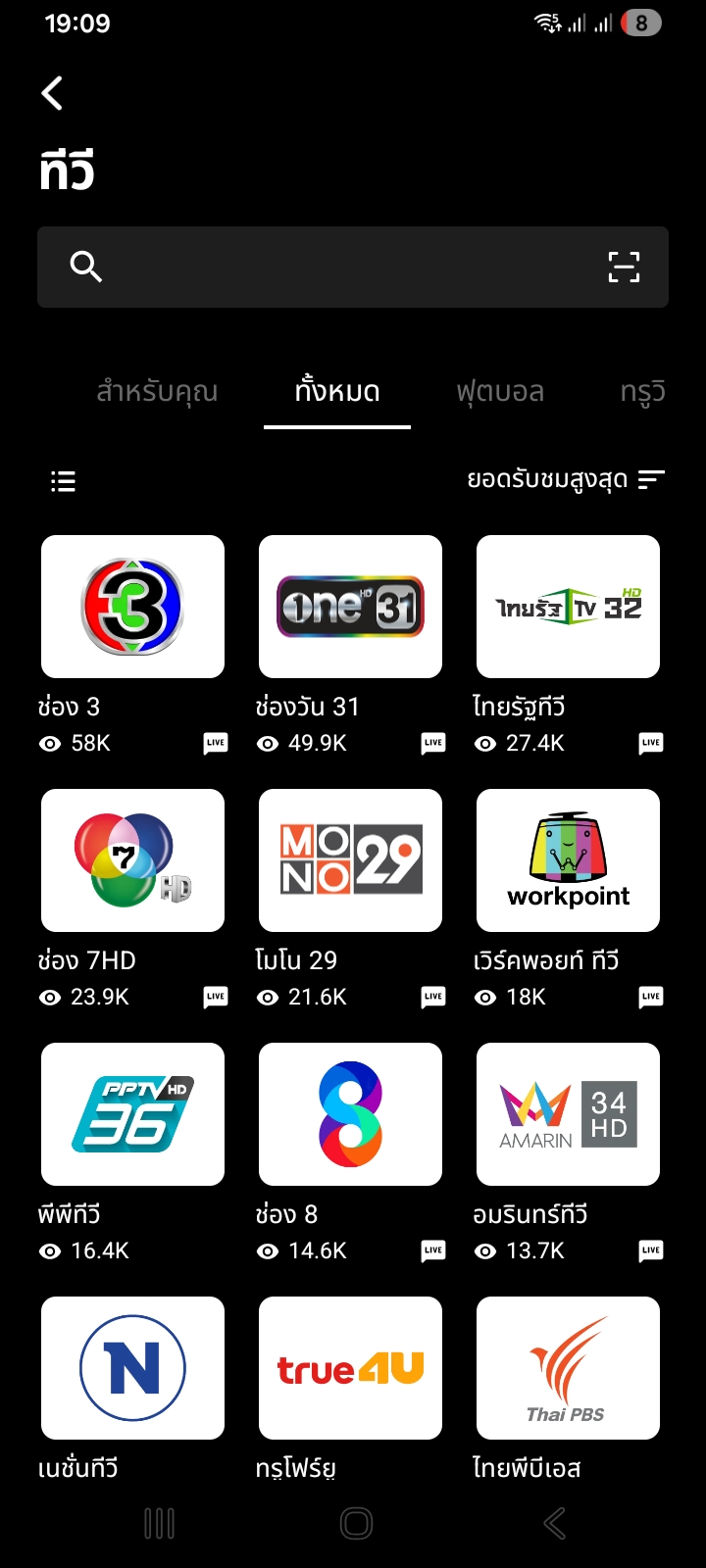Open พีพีทีวี channel
Viewport: 706px width, 1568px height.
click(x=132, y=1114)
